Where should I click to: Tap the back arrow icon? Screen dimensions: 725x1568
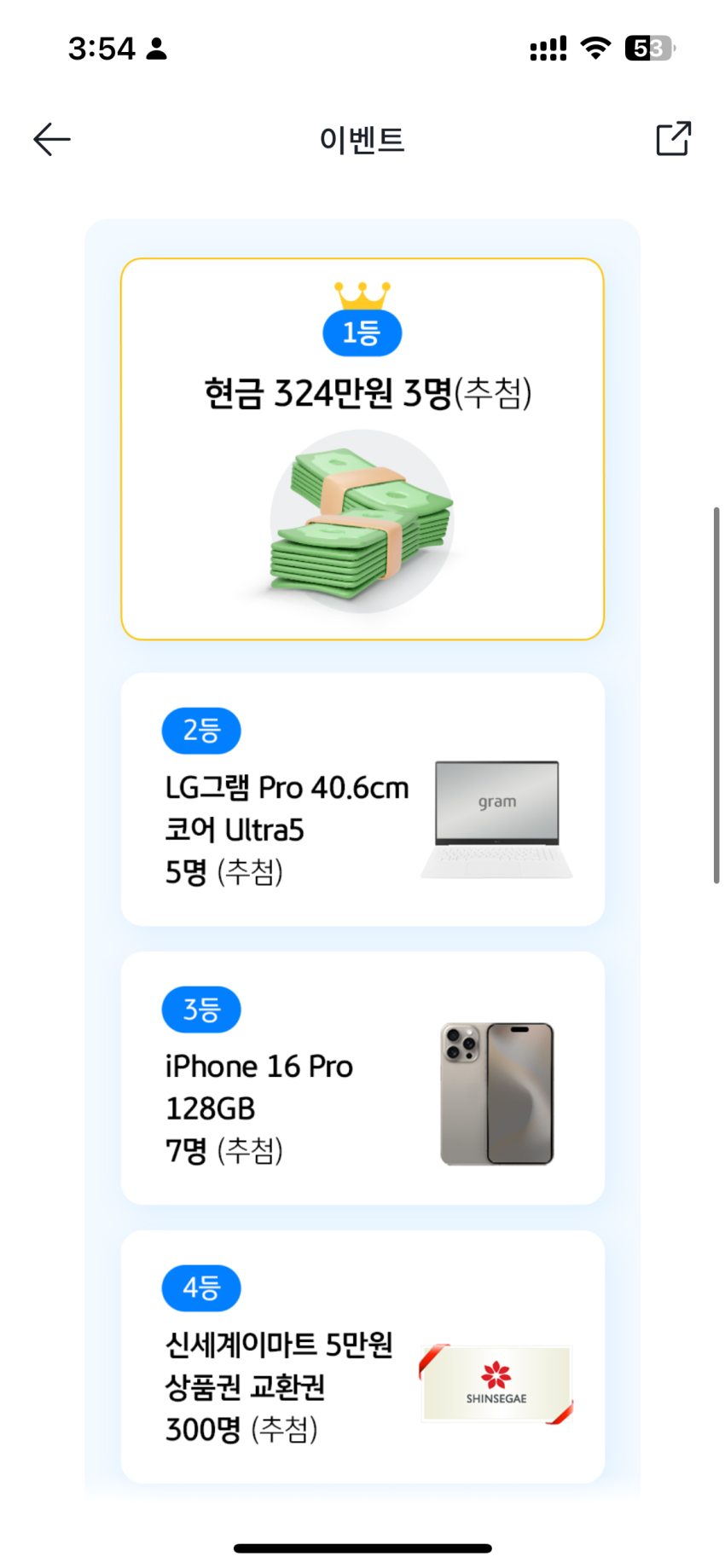51,139
